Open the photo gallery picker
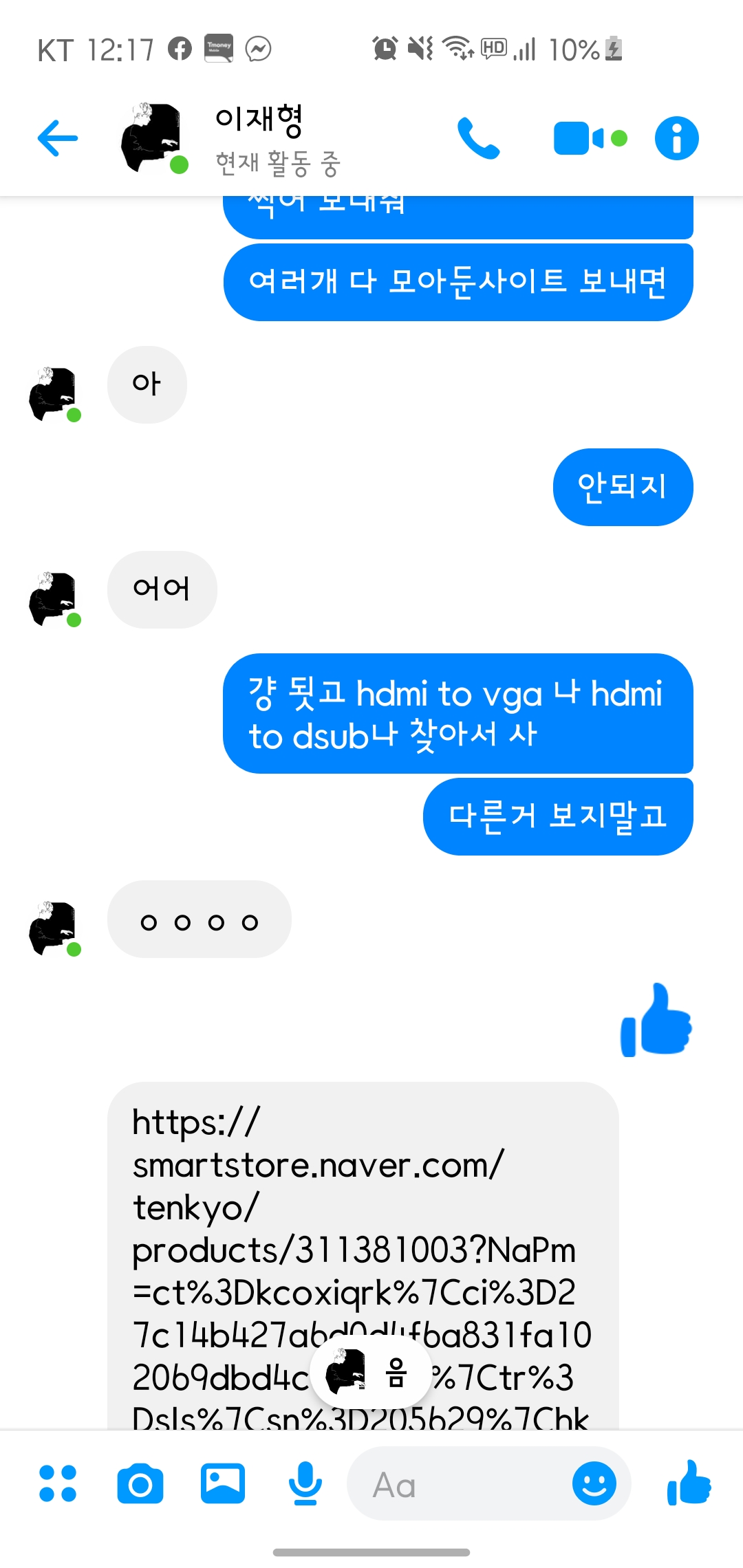 click(x=223, y=1483)
